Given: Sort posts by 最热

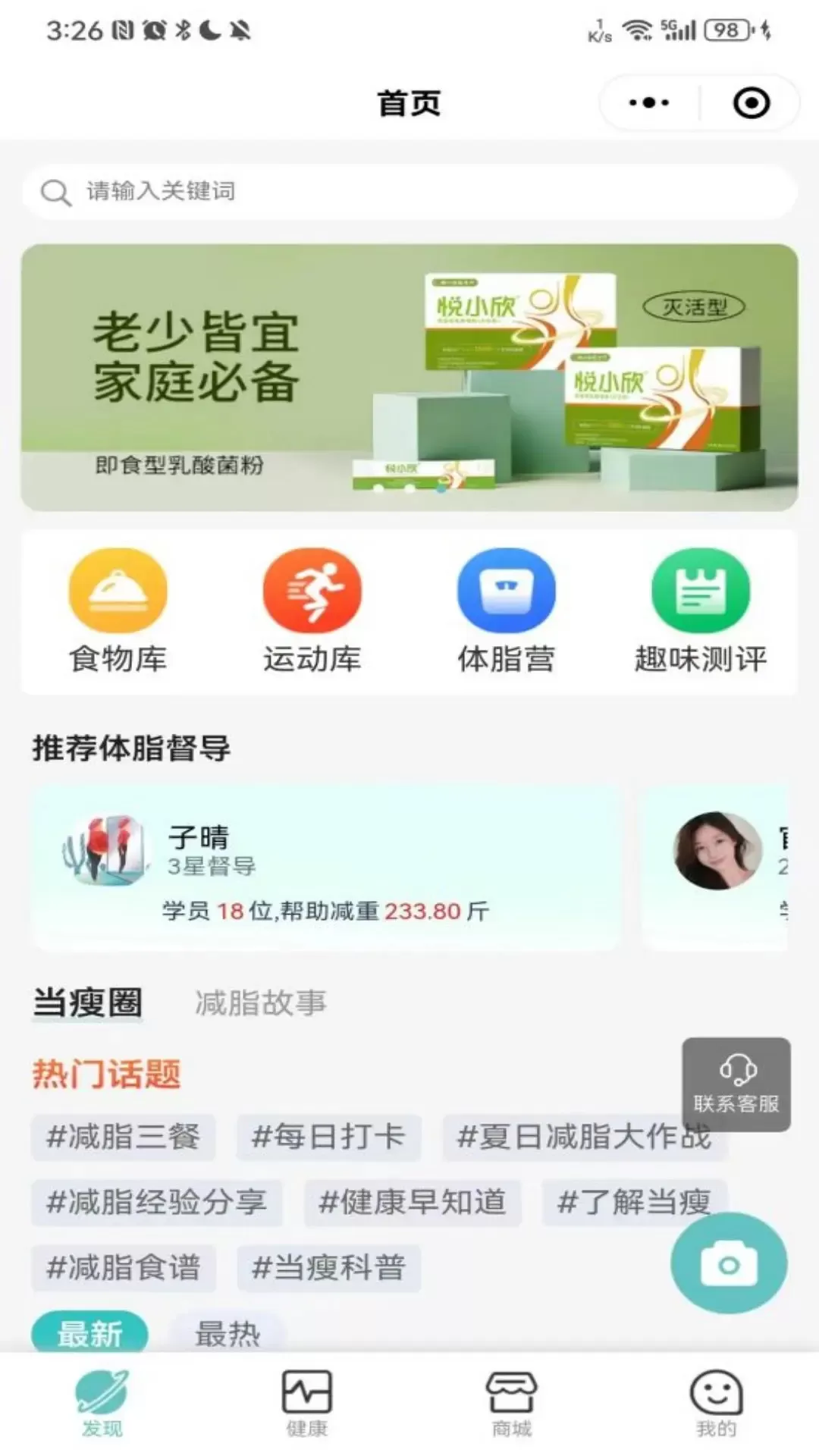Looking at the screenshot, I should (227, 1333).
